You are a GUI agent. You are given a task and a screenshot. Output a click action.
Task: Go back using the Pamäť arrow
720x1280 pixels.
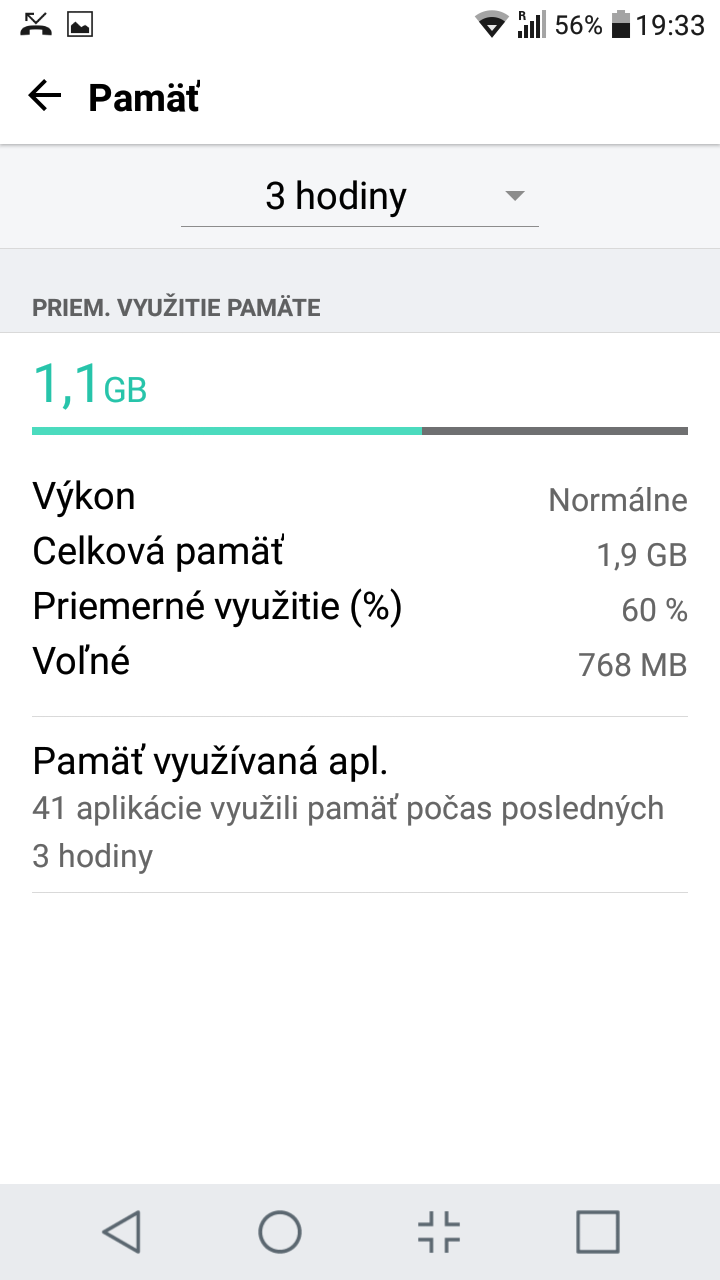[x=45, y=96]
